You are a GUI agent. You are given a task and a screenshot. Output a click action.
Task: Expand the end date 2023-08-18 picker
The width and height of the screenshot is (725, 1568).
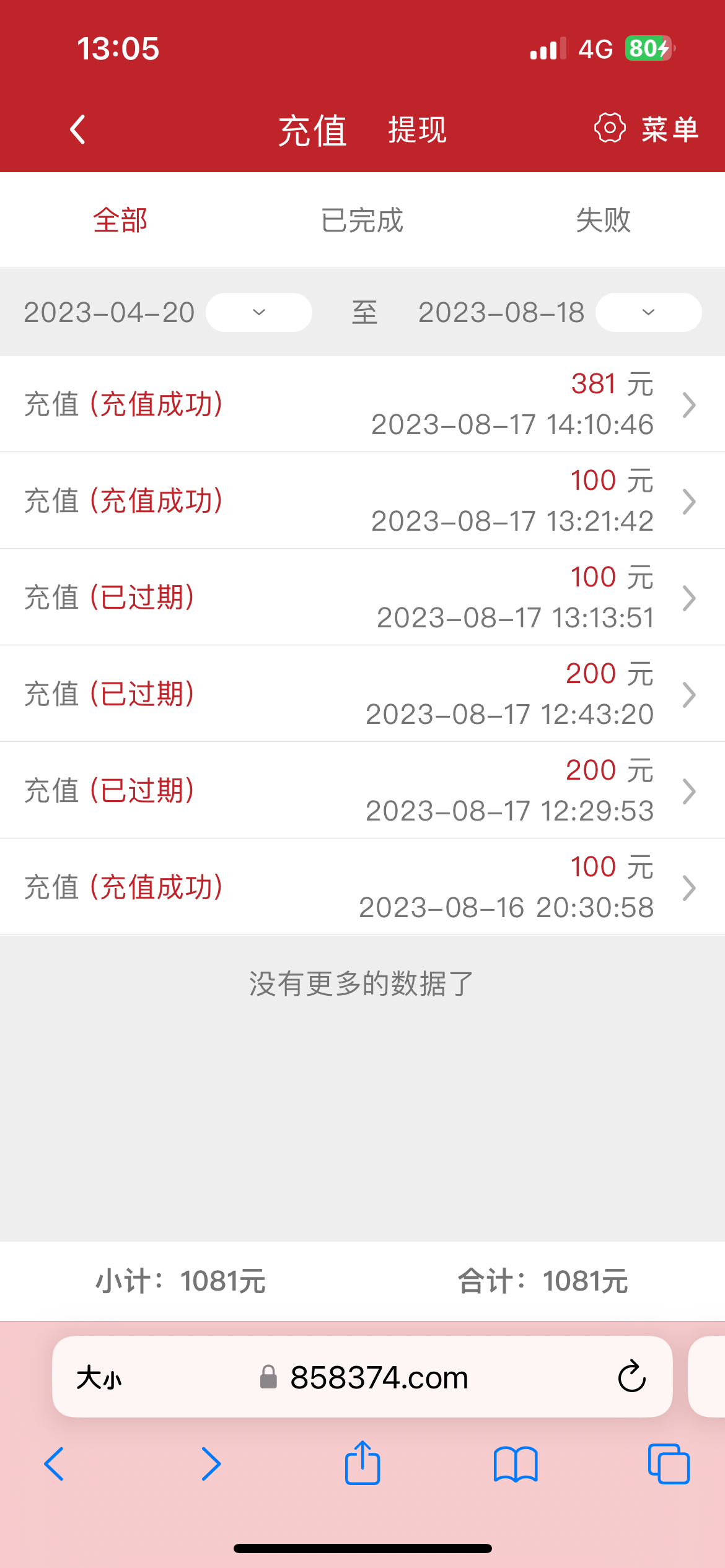648,313
